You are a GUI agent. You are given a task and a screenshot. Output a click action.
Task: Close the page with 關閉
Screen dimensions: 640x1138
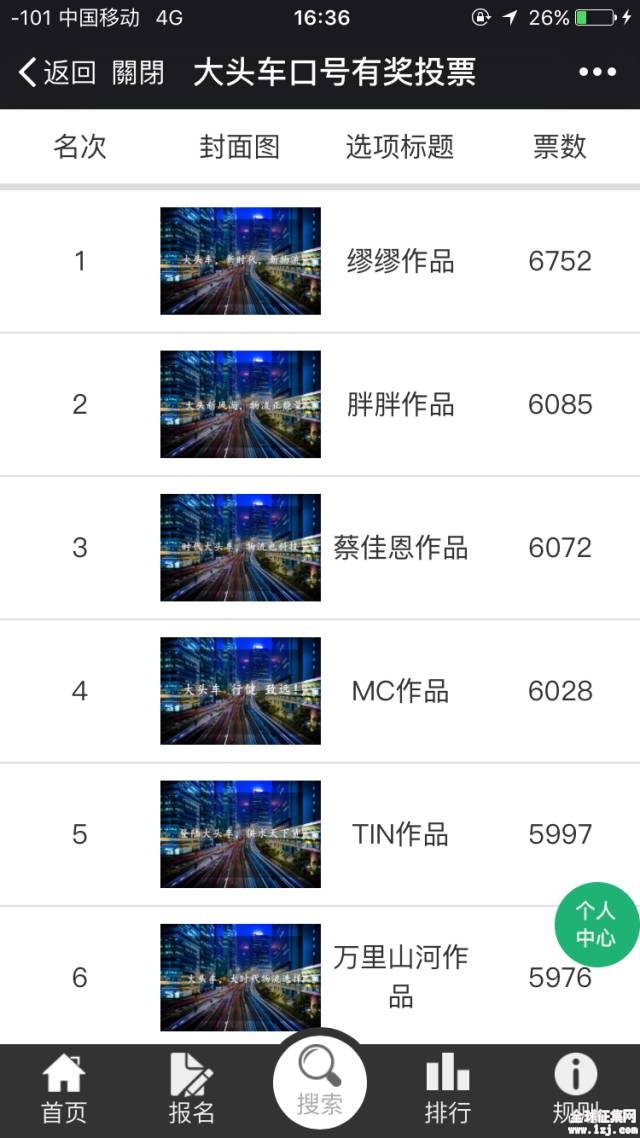[x=138, y=72]
